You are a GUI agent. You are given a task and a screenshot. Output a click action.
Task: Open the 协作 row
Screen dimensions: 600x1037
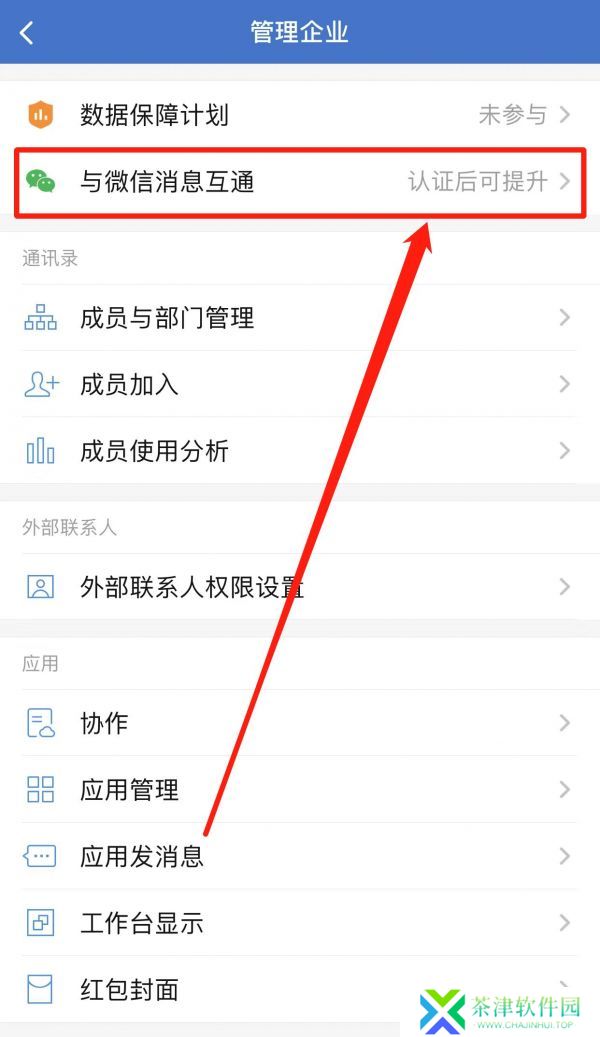(300, 723)
